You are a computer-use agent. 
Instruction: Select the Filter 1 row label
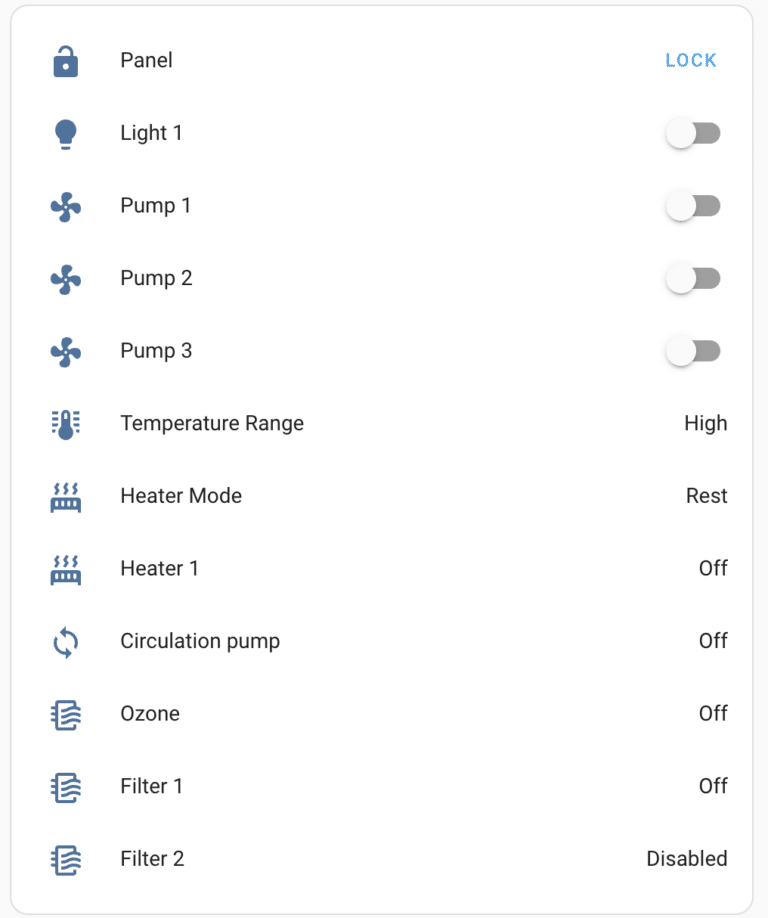coord(151,786)
